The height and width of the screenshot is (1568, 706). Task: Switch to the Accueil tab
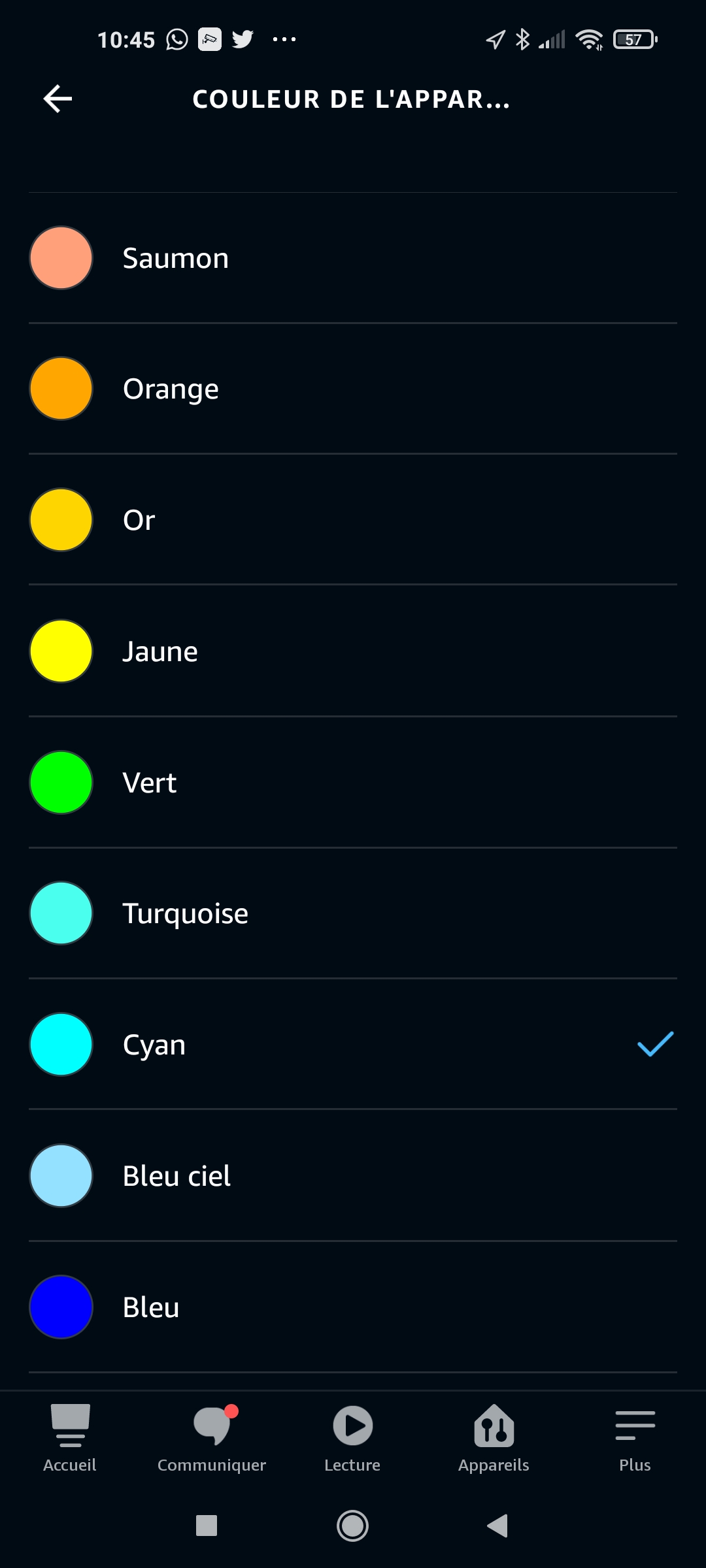[70, 1437]
